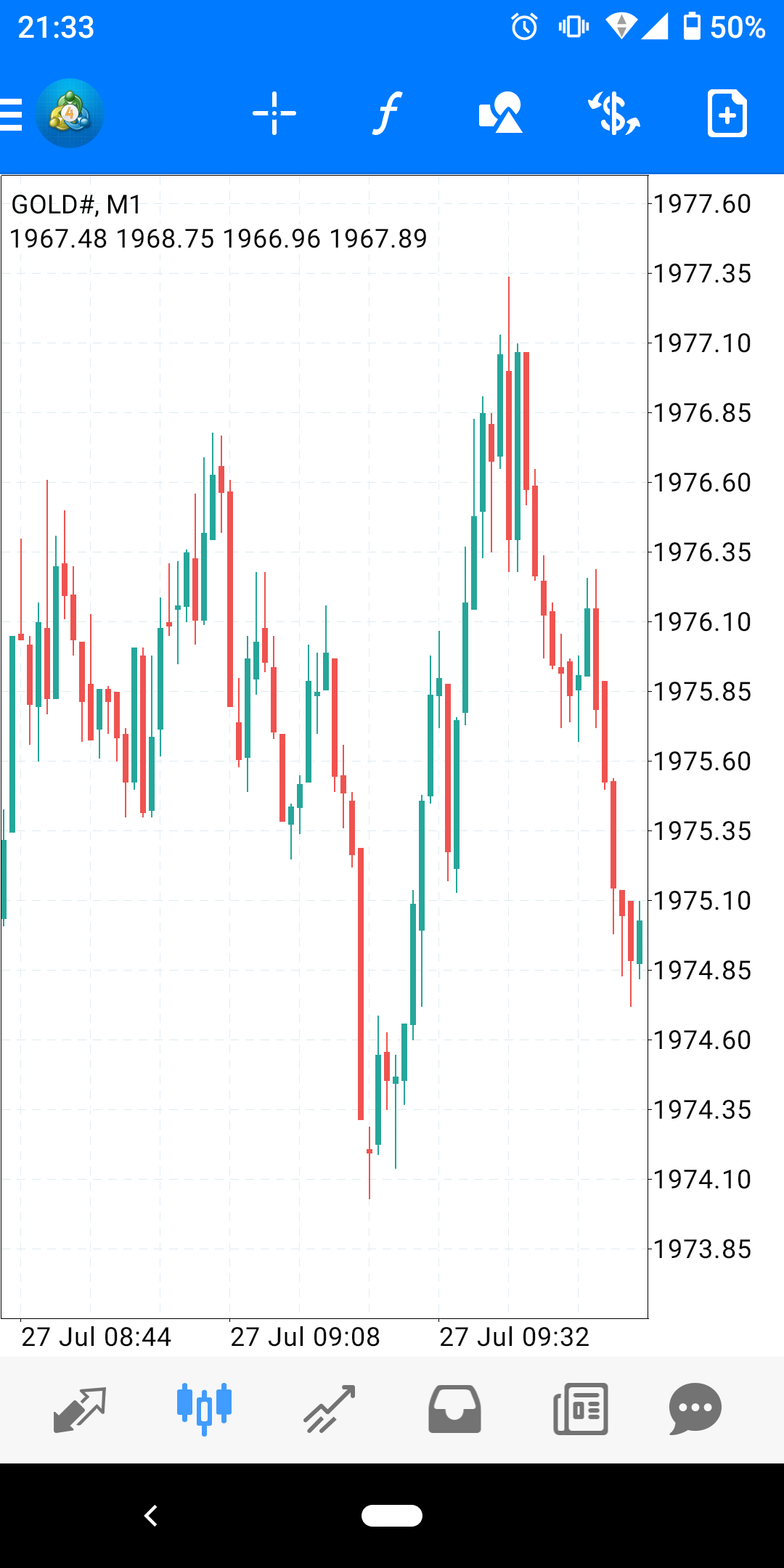Go back using system back button
The width and height of the screenshot is (784, 1568).
pyautogui.click(x=151, y=1516)
